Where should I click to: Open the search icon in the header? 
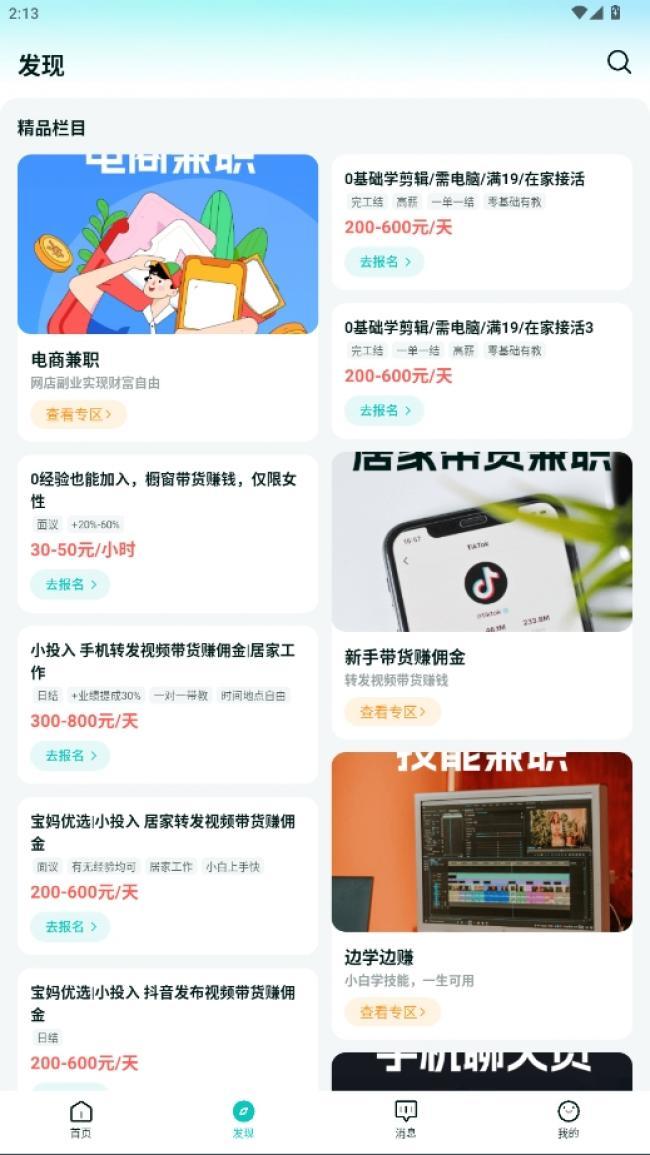619,62
